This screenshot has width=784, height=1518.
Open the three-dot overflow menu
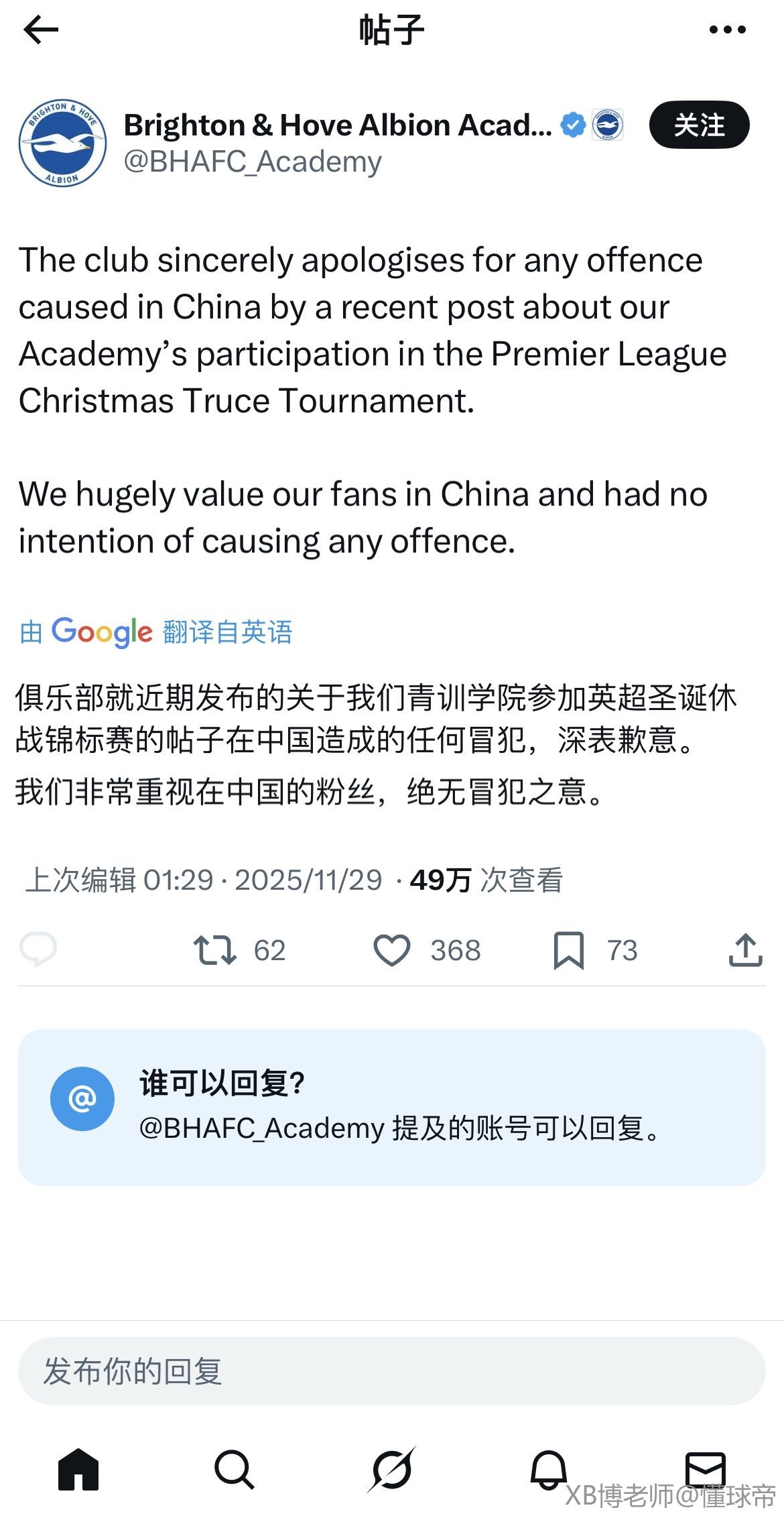pos(727,30)
